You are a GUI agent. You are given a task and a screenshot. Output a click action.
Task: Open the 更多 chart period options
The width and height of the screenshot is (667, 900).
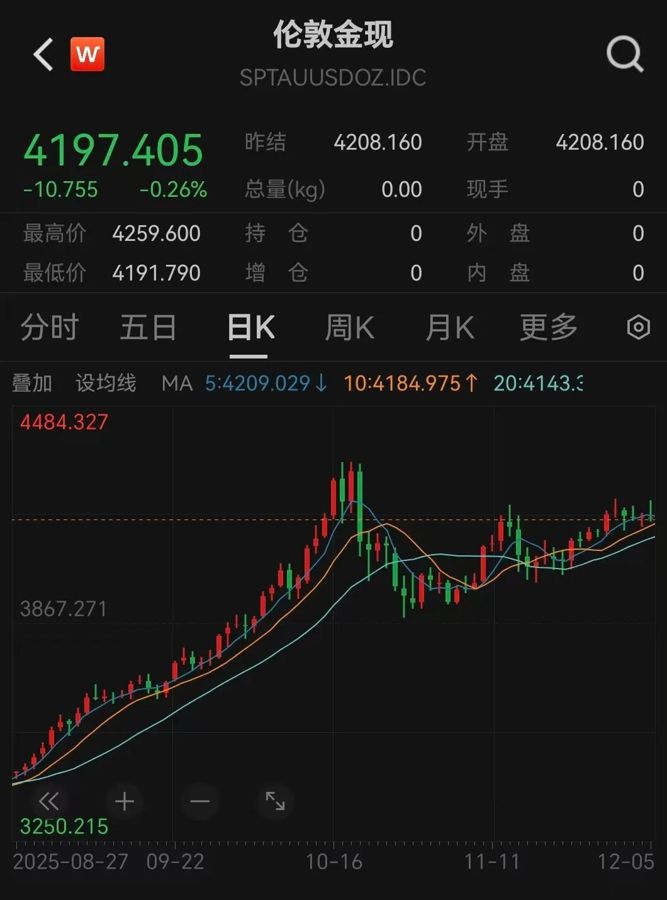coord(548,327)
